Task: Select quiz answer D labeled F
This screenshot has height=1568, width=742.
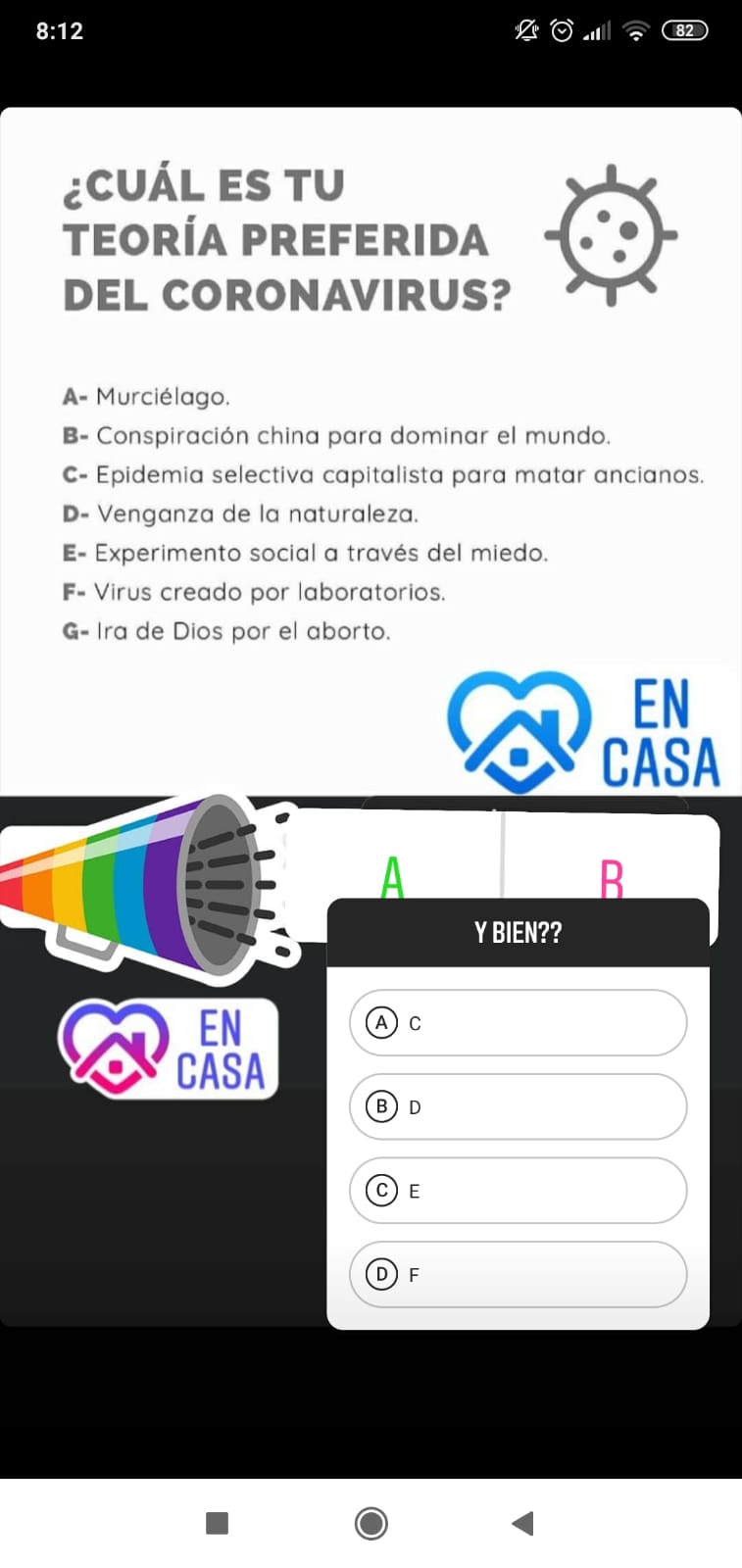Action: point(518,1274)
